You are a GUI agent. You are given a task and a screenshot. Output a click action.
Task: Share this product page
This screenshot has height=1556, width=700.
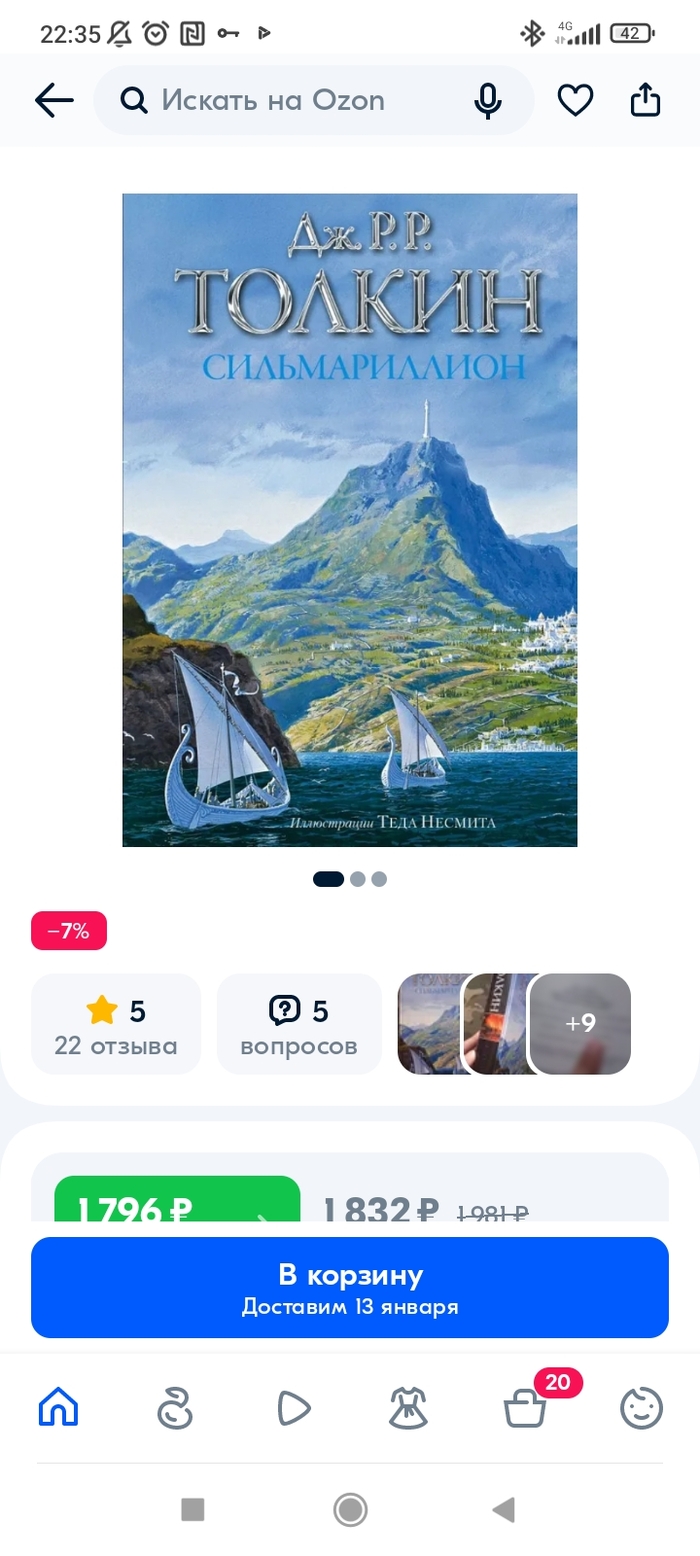pyautogui.click(x=645, y=100)
